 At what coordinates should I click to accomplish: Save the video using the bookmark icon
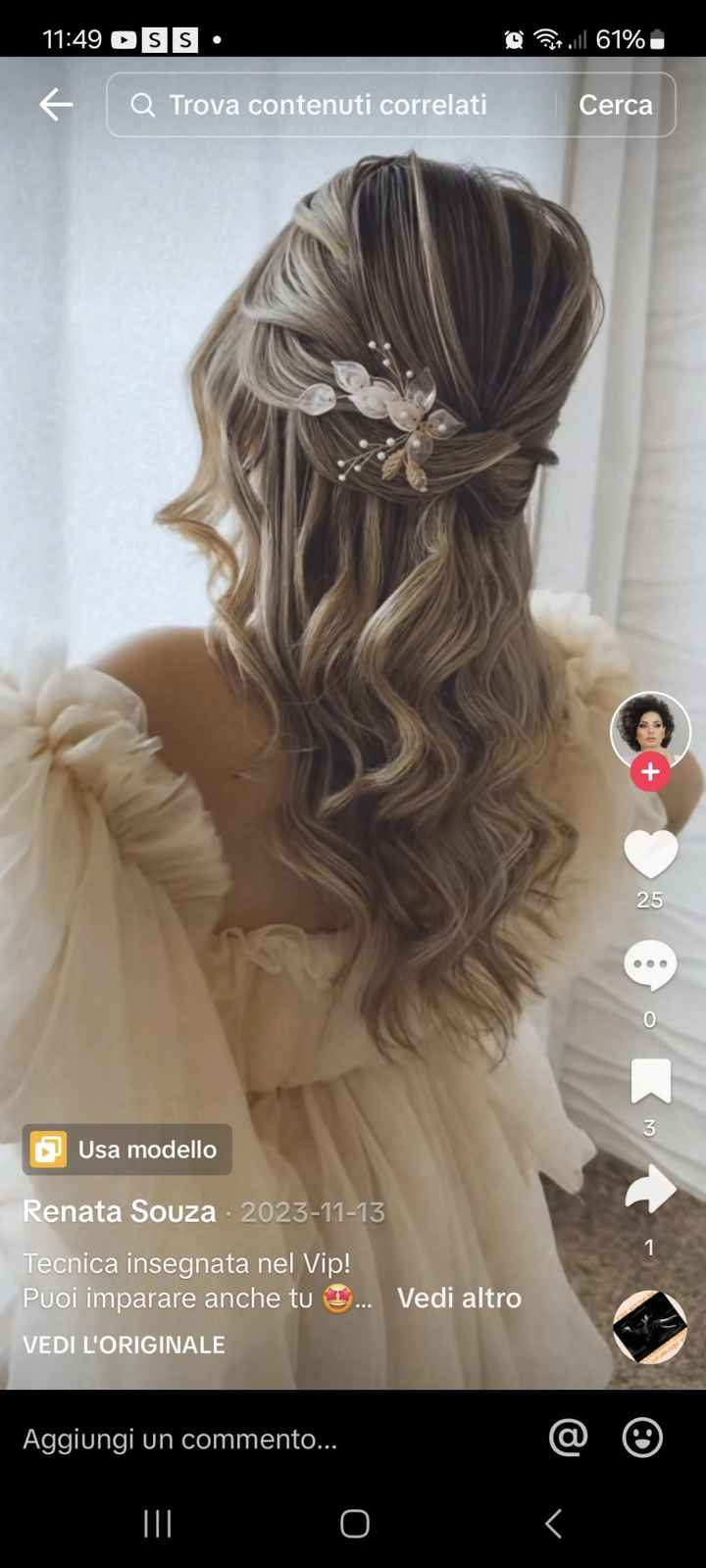650,1083
